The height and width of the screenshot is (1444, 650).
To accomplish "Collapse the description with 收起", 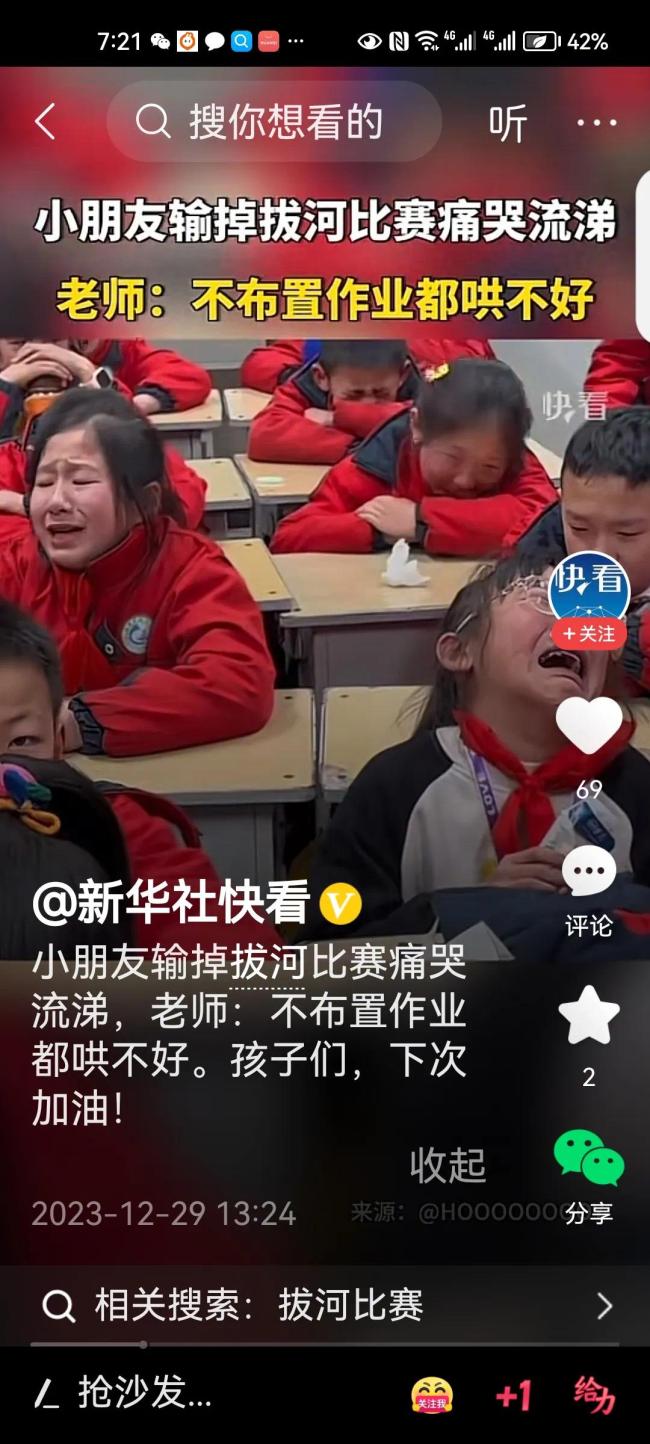I will pos(448,1165).
